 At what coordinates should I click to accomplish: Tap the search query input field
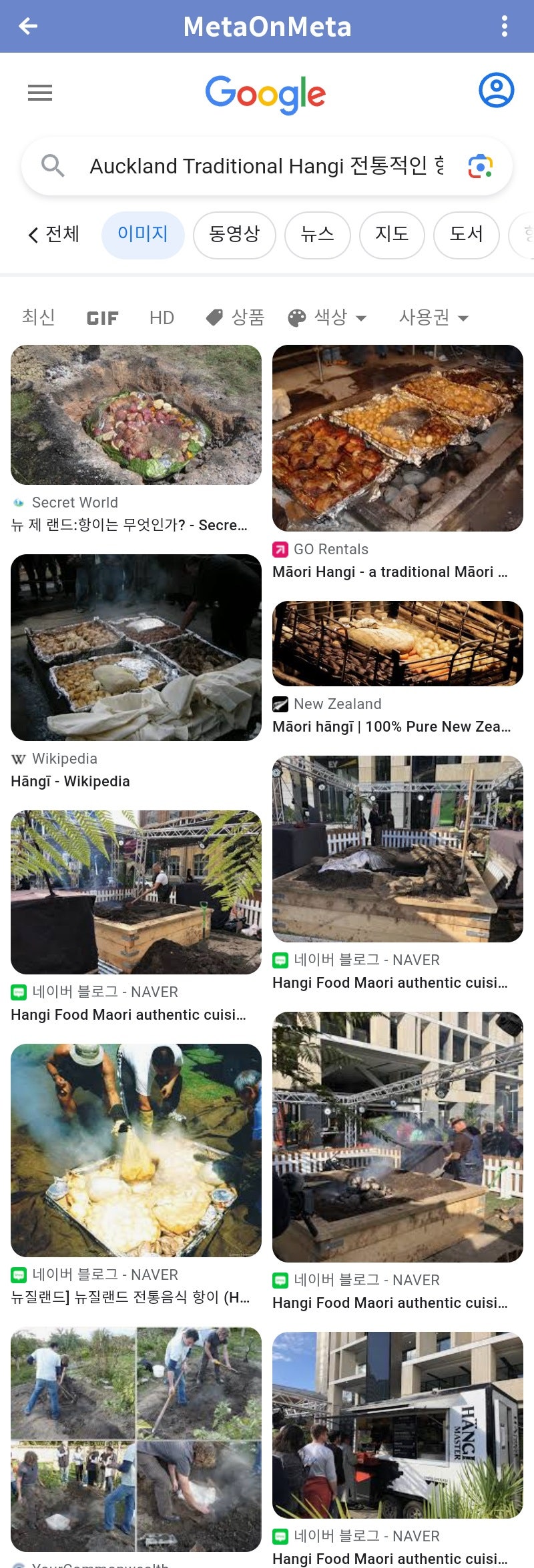click(x=267, y=167)
